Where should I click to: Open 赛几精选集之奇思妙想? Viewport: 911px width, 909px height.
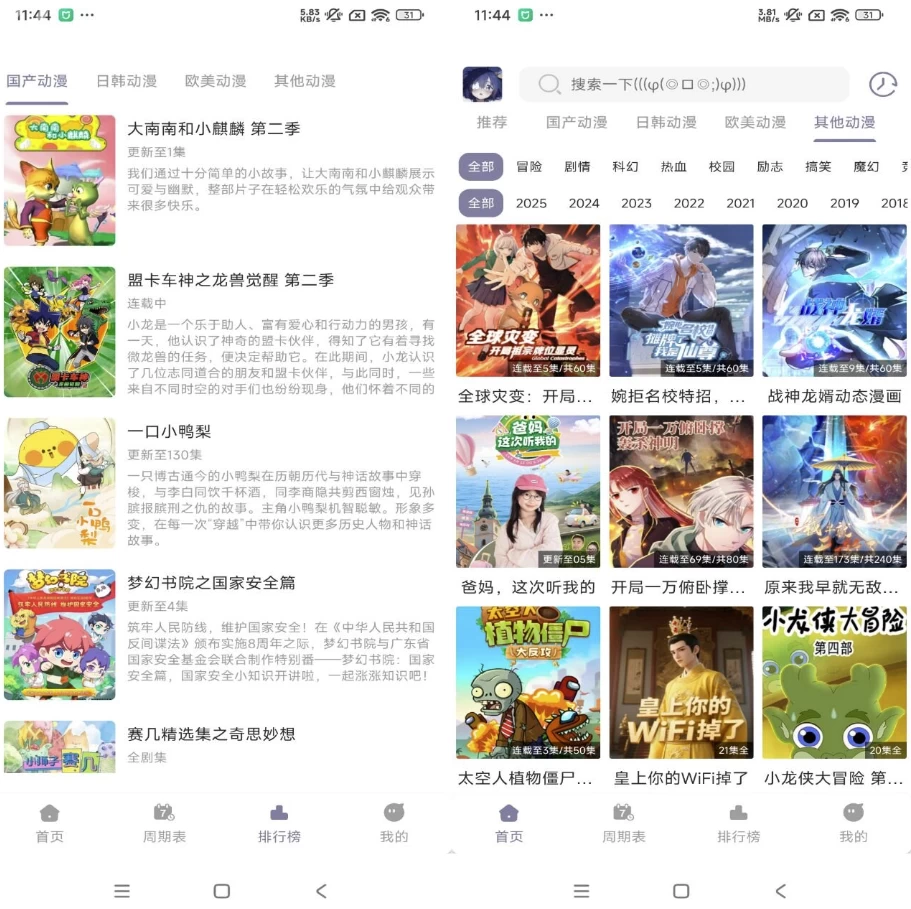point(211,734)
